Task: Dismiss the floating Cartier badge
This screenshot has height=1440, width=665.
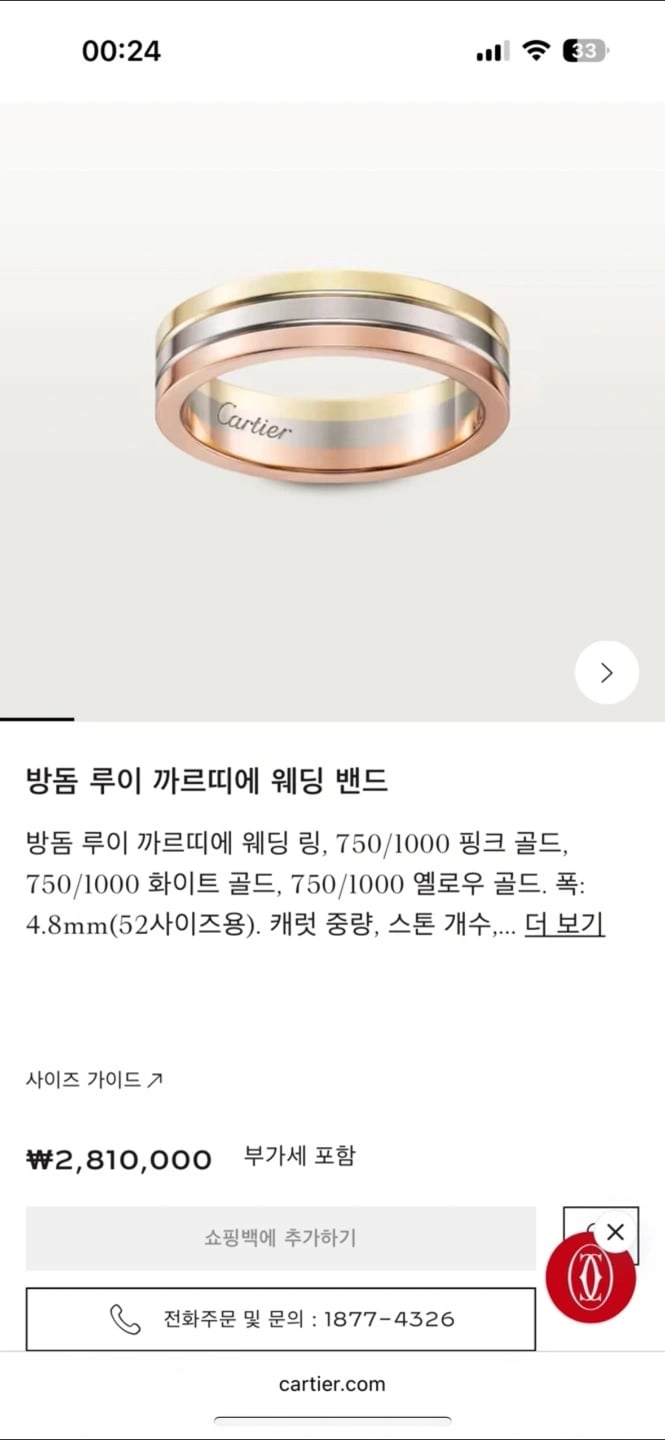Action: click(x=615, y=1232)
